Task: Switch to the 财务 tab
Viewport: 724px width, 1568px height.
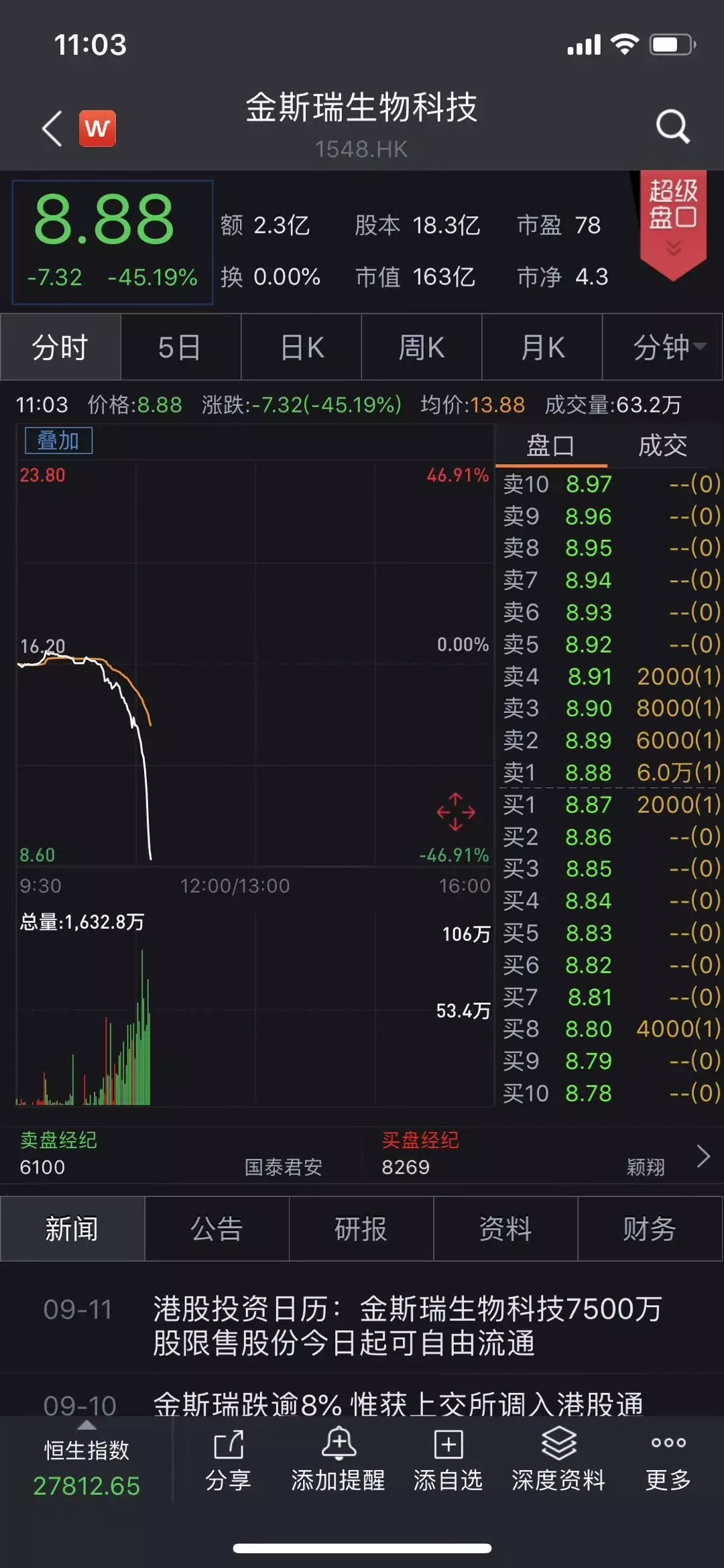Action: pos(650,1229)
